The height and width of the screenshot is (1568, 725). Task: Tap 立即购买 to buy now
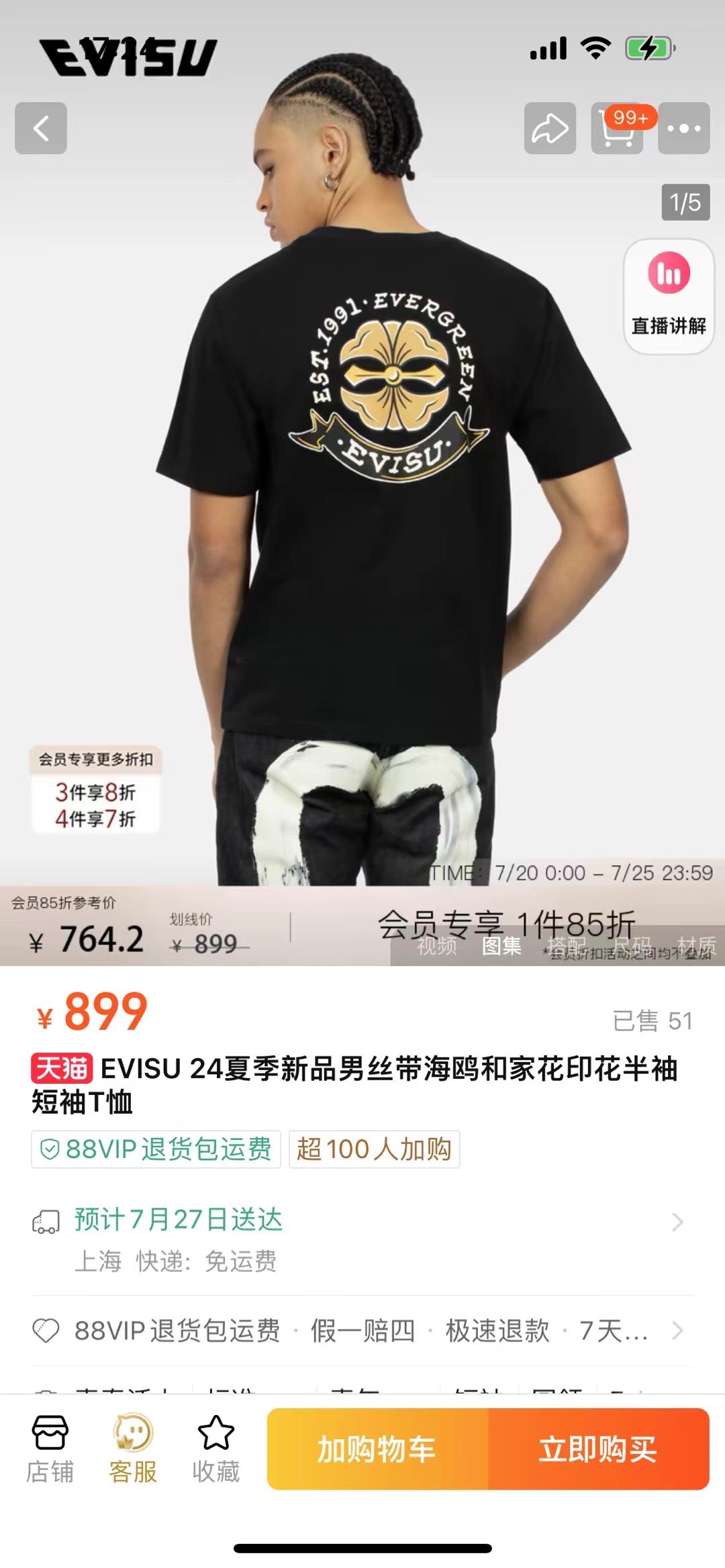pos(598,1449)
